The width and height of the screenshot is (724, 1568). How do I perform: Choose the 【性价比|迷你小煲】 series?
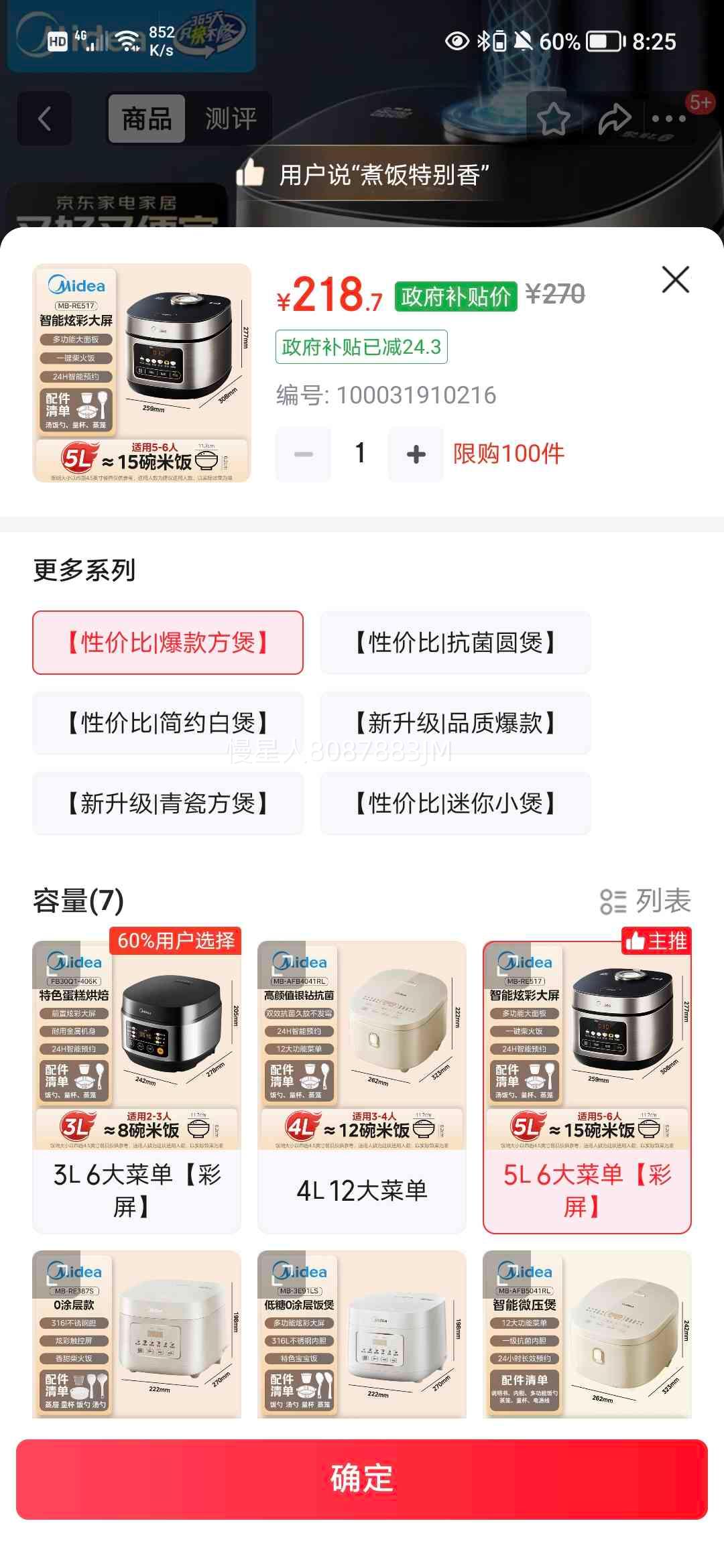pyautogui.click(x=455, y=803)
